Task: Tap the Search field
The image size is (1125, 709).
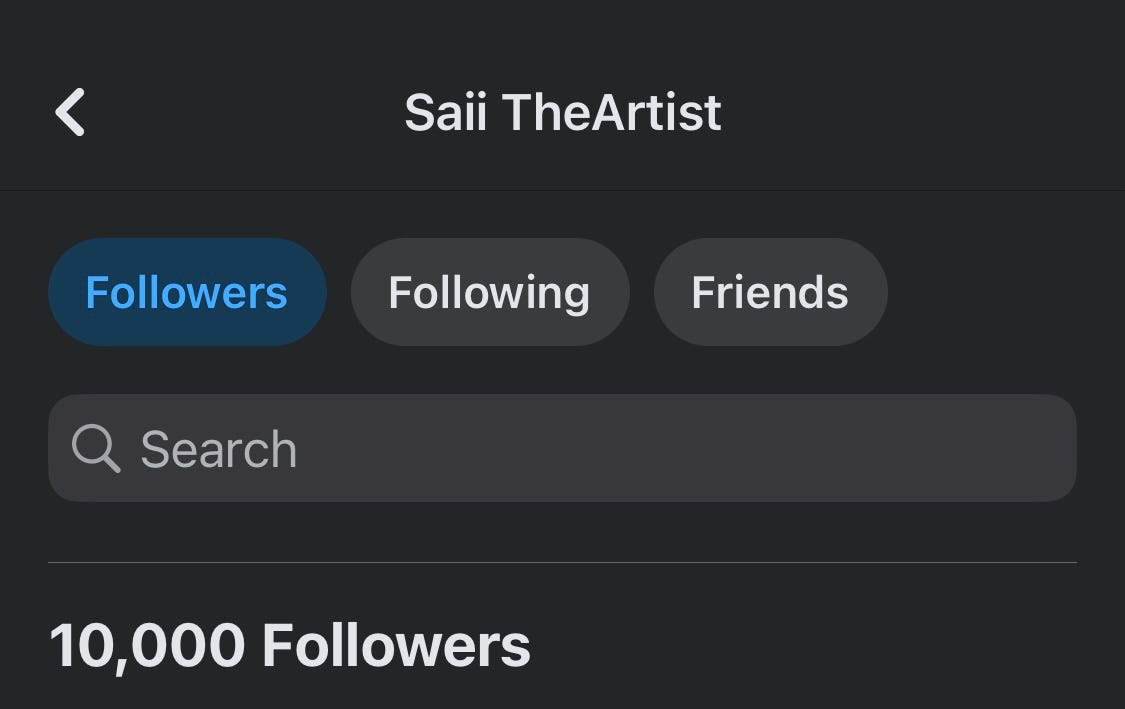Action: (562, 448)
